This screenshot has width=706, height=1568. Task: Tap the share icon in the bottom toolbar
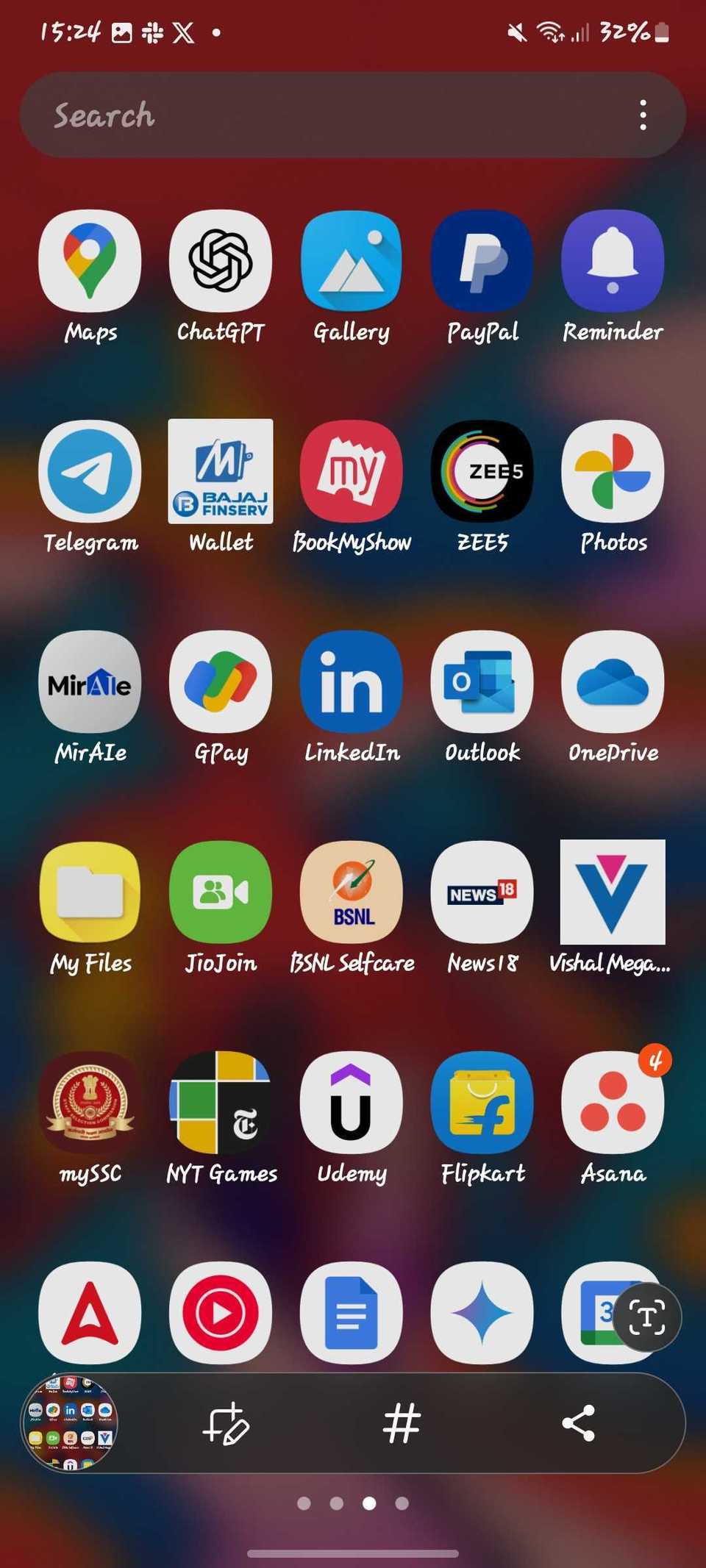580,1425
